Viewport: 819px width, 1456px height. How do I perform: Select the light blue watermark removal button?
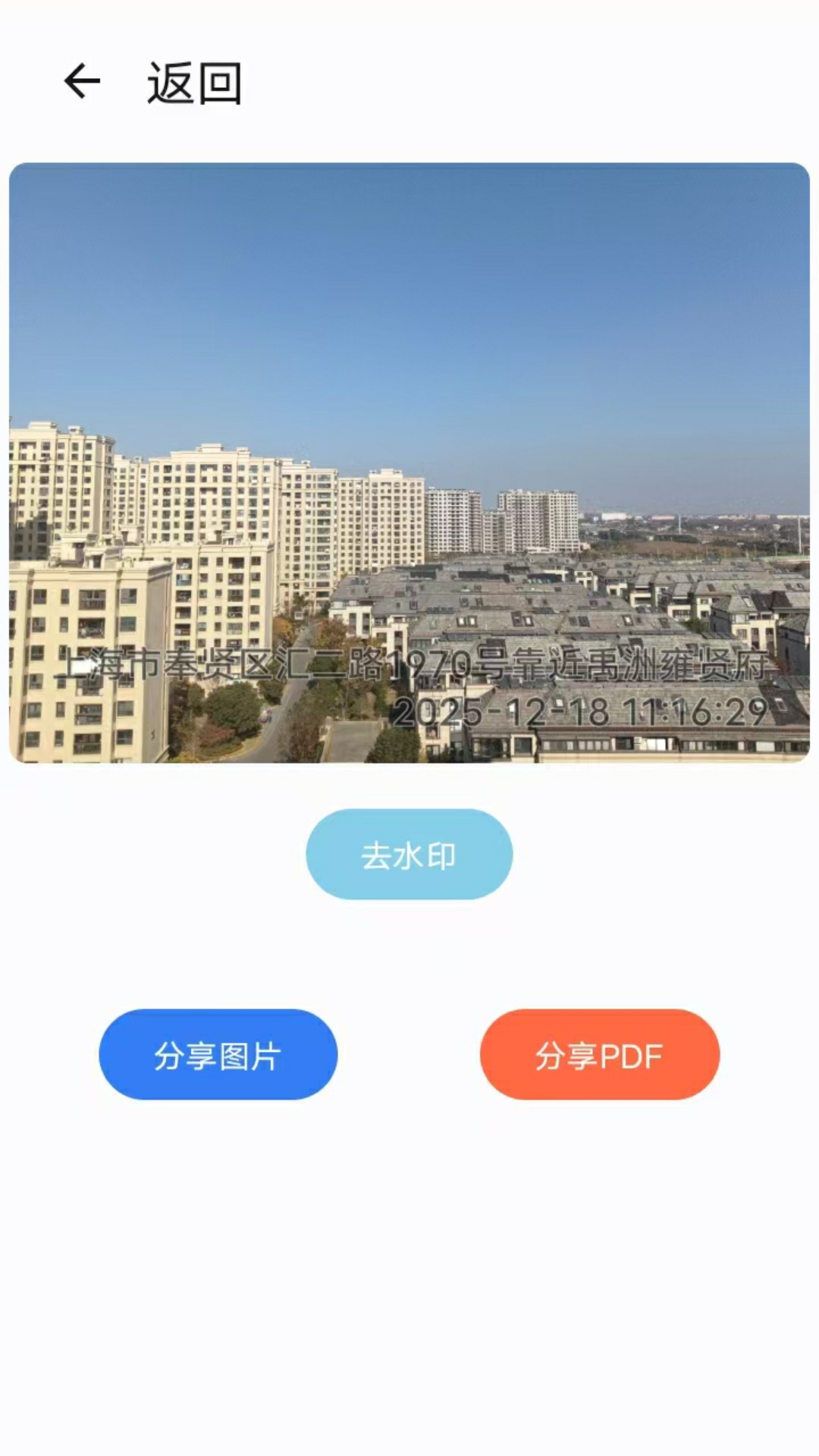[x=409, y=853]
